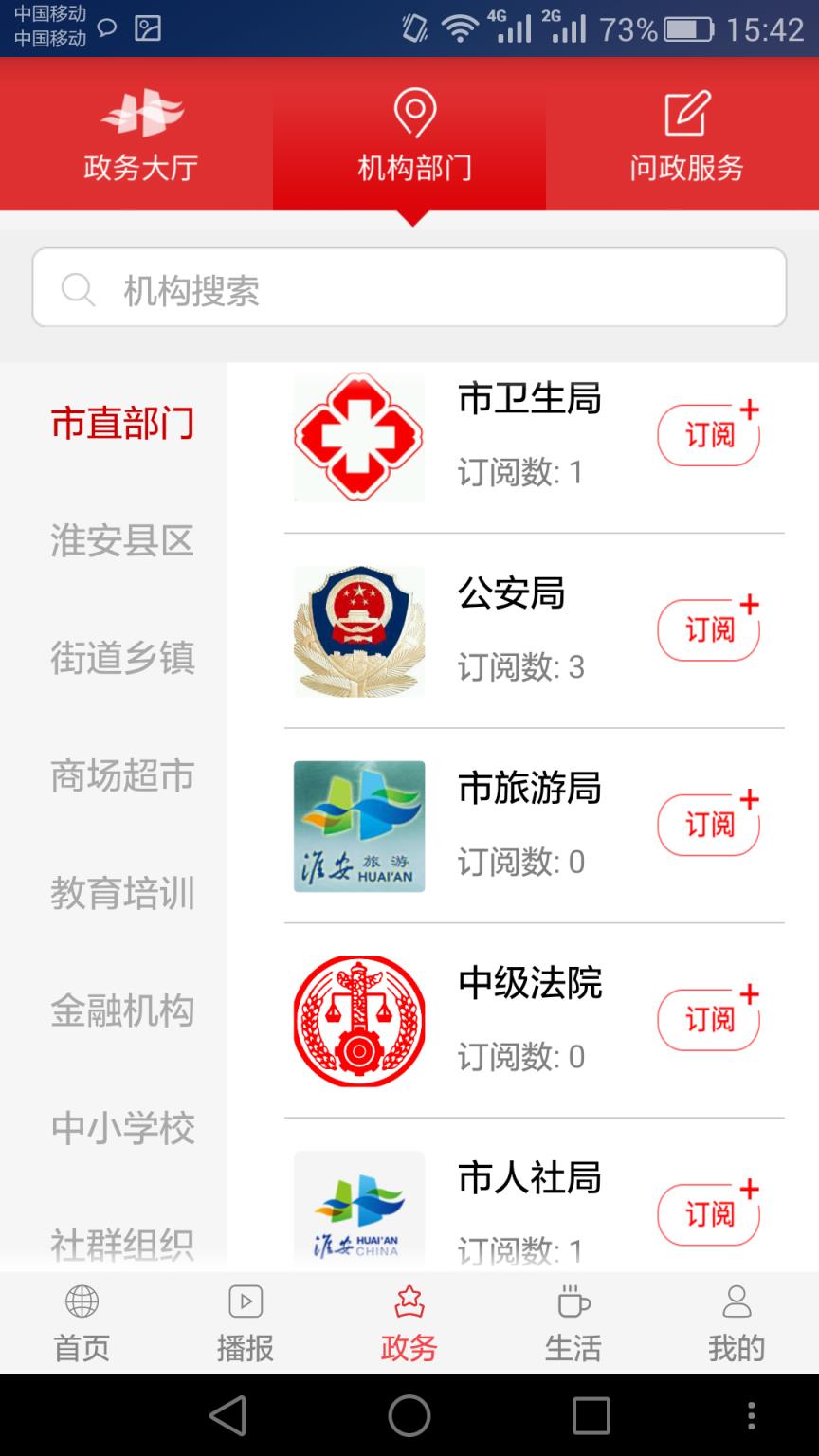Tap 订阅 to follow 公安局
The image size is (819, 1456).
[708, 629]
